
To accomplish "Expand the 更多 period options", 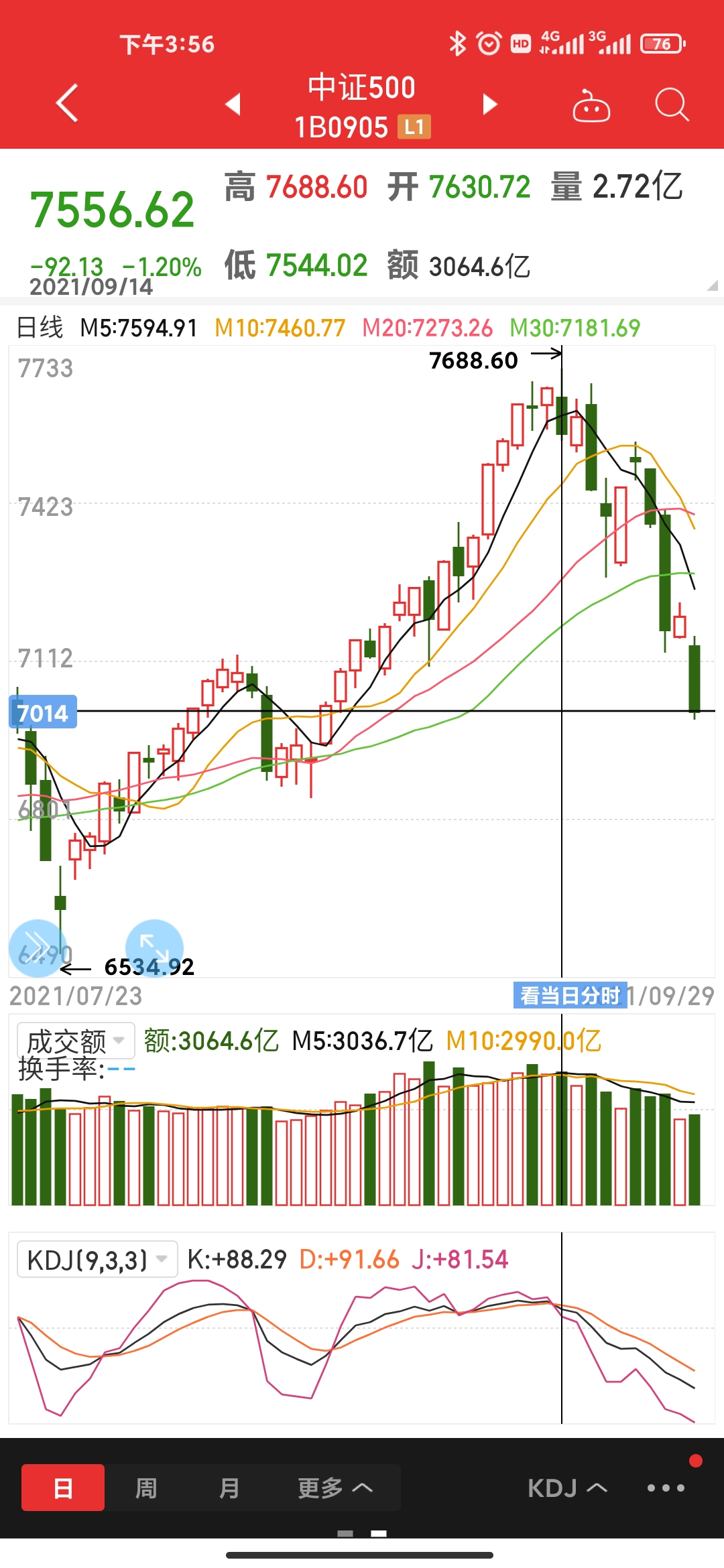I will point(335,1488).
